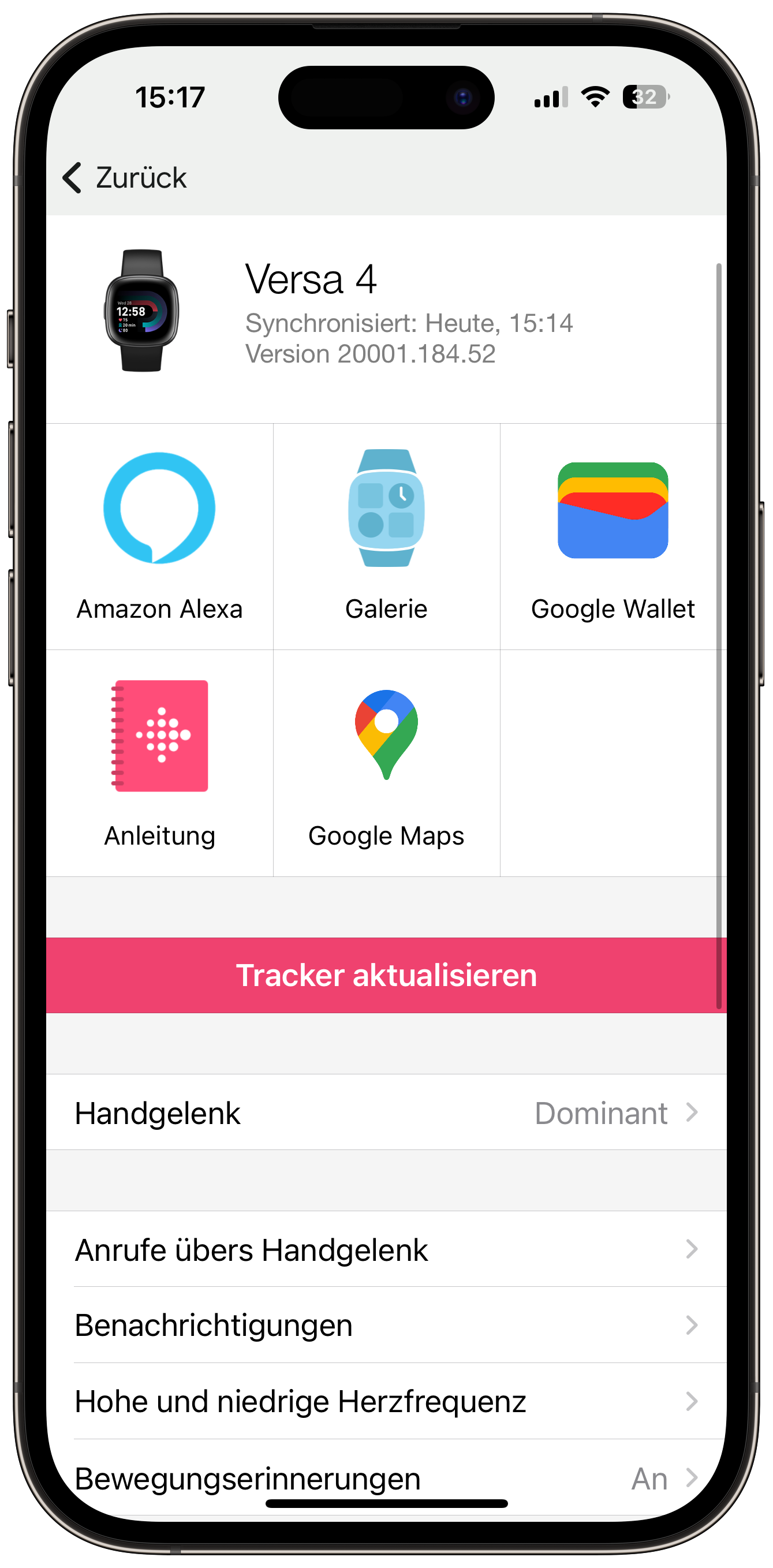Open Anrufe übers Handgelenk
This screenshot has height=1568, width=773.
click(x=387, y=1249)
